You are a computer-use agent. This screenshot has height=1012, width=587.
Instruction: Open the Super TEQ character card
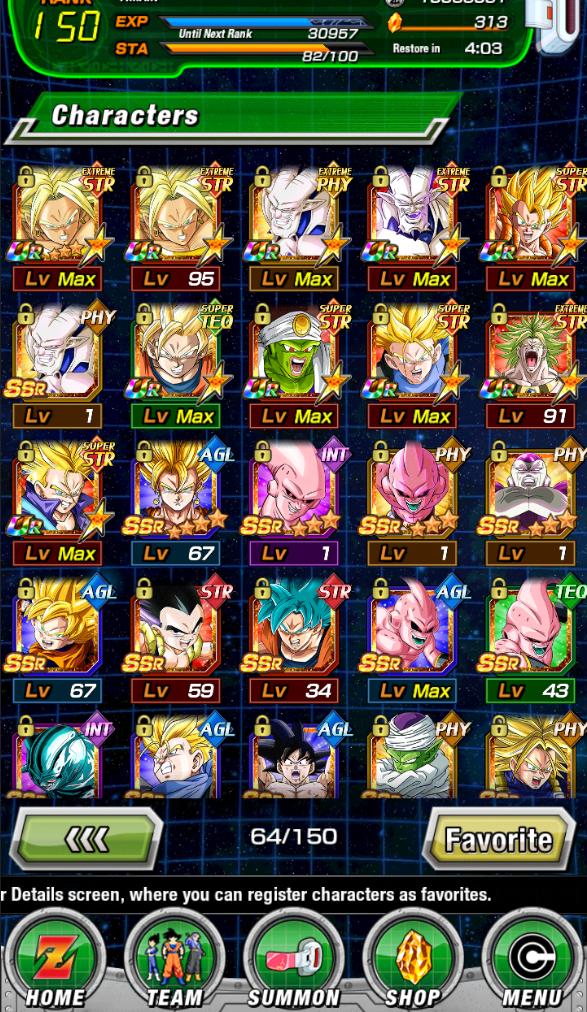[176, 365]
